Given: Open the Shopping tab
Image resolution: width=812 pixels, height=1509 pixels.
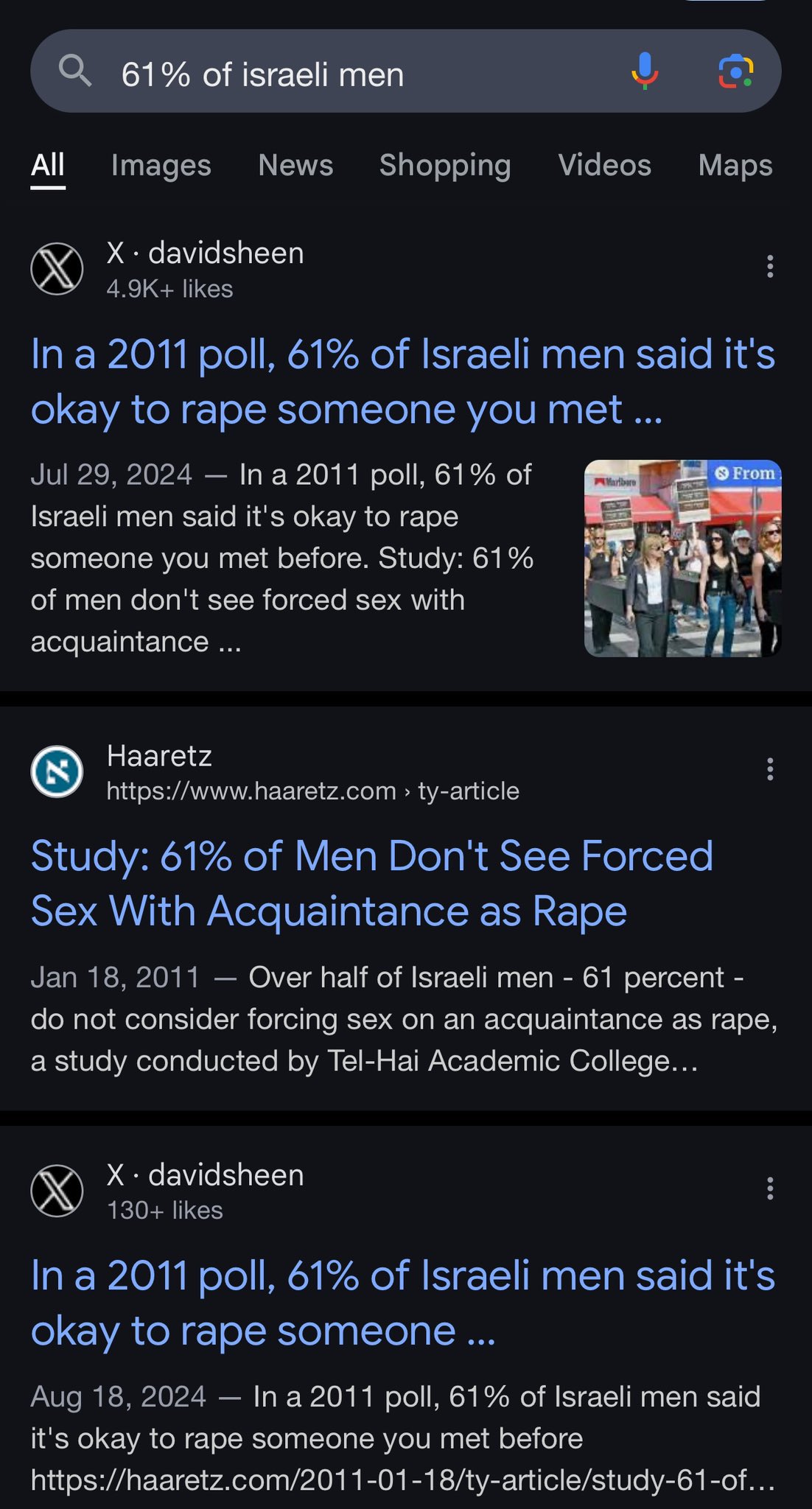Looking at the screenshot, I should [444, 166].
